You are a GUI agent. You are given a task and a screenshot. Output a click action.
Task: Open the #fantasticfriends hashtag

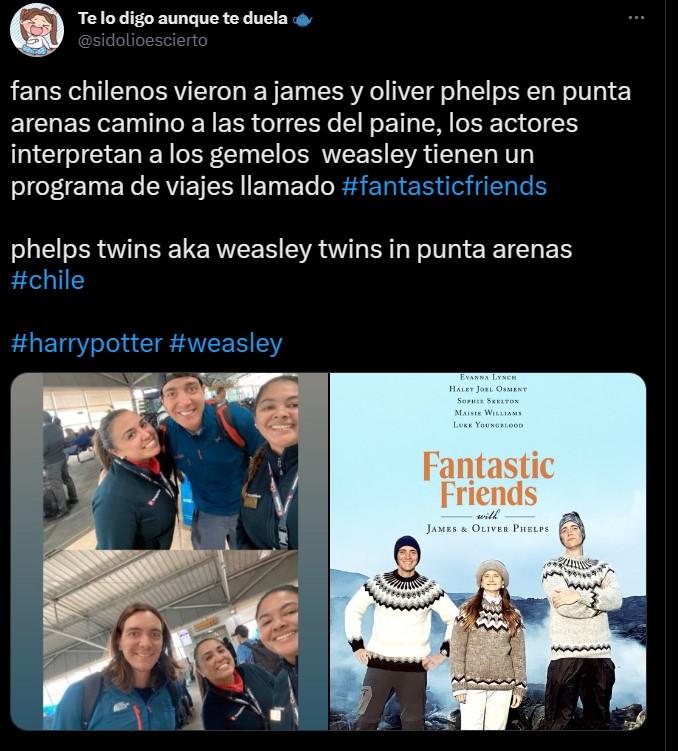tap(450, 186)
